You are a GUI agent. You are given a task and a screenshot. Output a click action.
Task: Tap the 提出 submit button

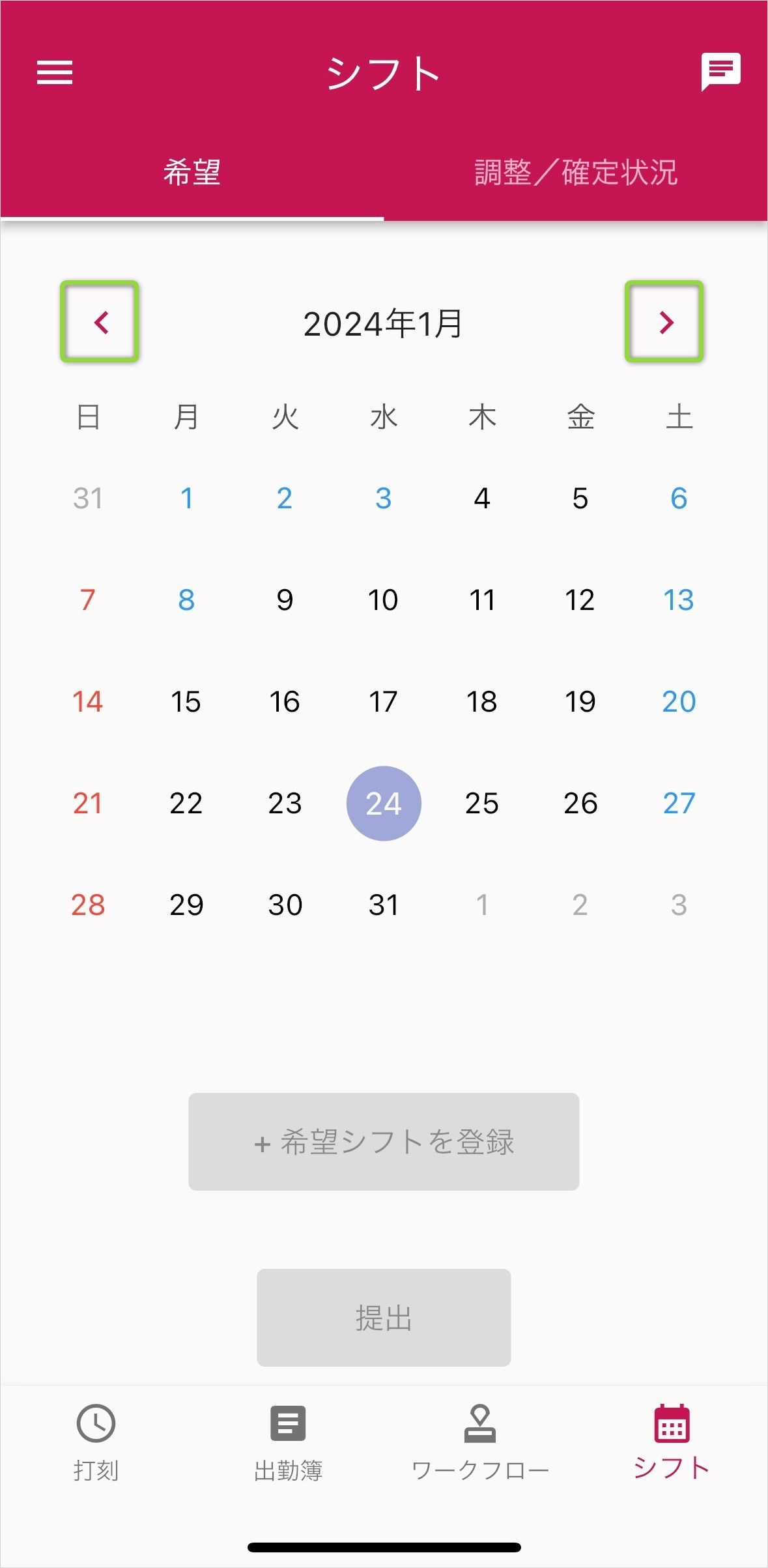[384, 1318]
